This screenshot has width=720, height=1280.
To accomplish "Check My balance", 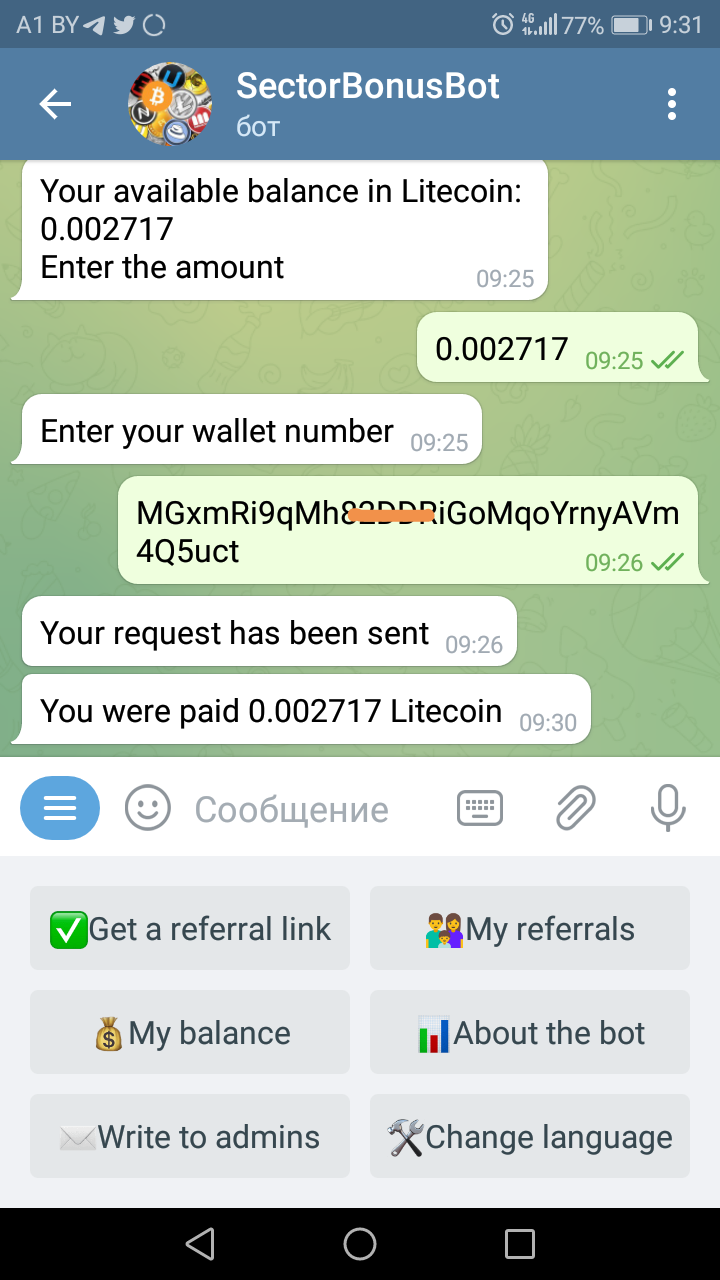I will [190, 1032].
